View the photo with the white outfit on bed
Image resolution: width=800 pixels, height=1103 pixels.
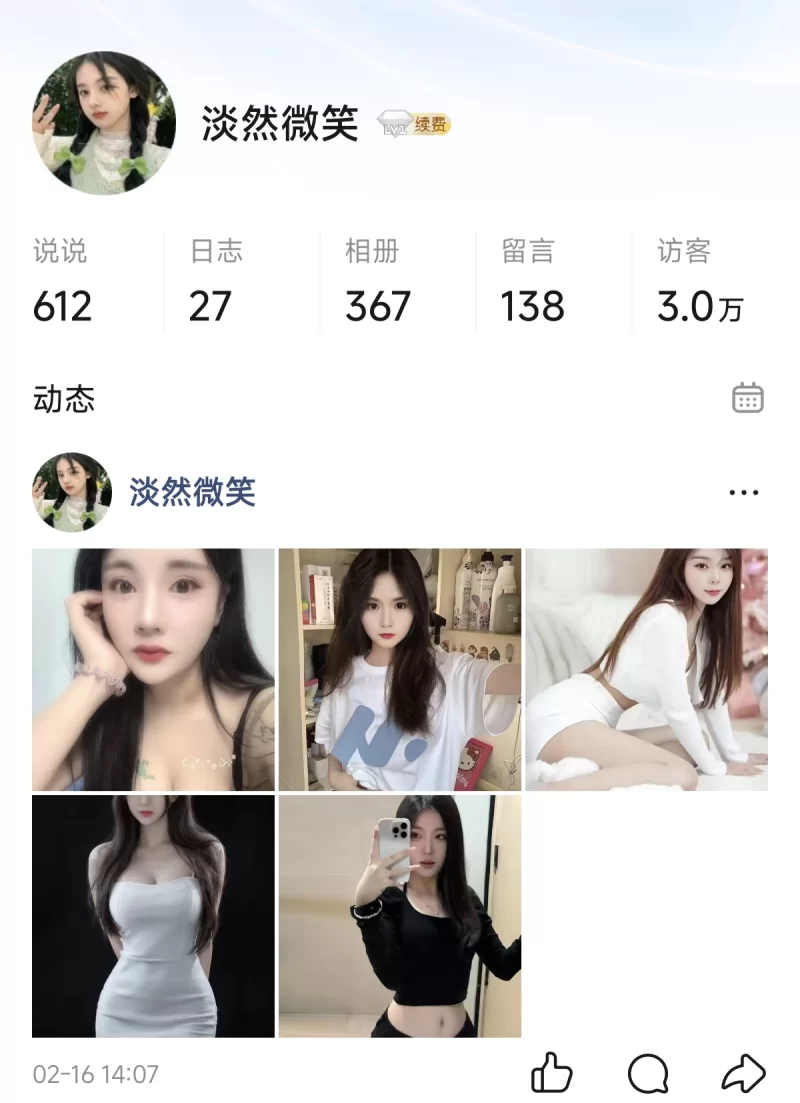tap(647, 669)
